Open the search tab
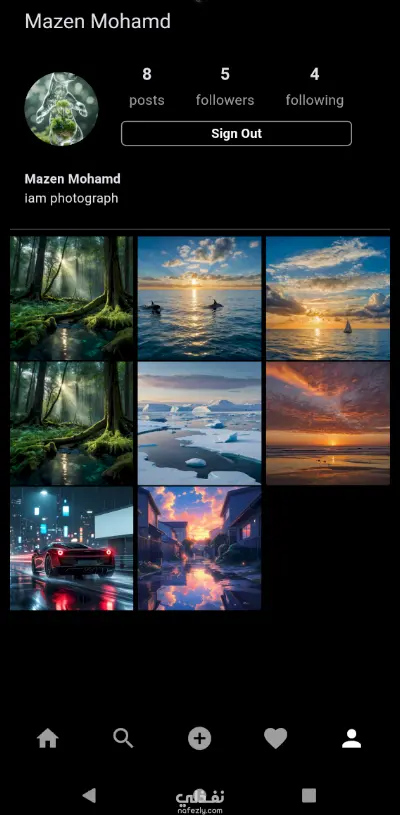 tap(123, 738)
